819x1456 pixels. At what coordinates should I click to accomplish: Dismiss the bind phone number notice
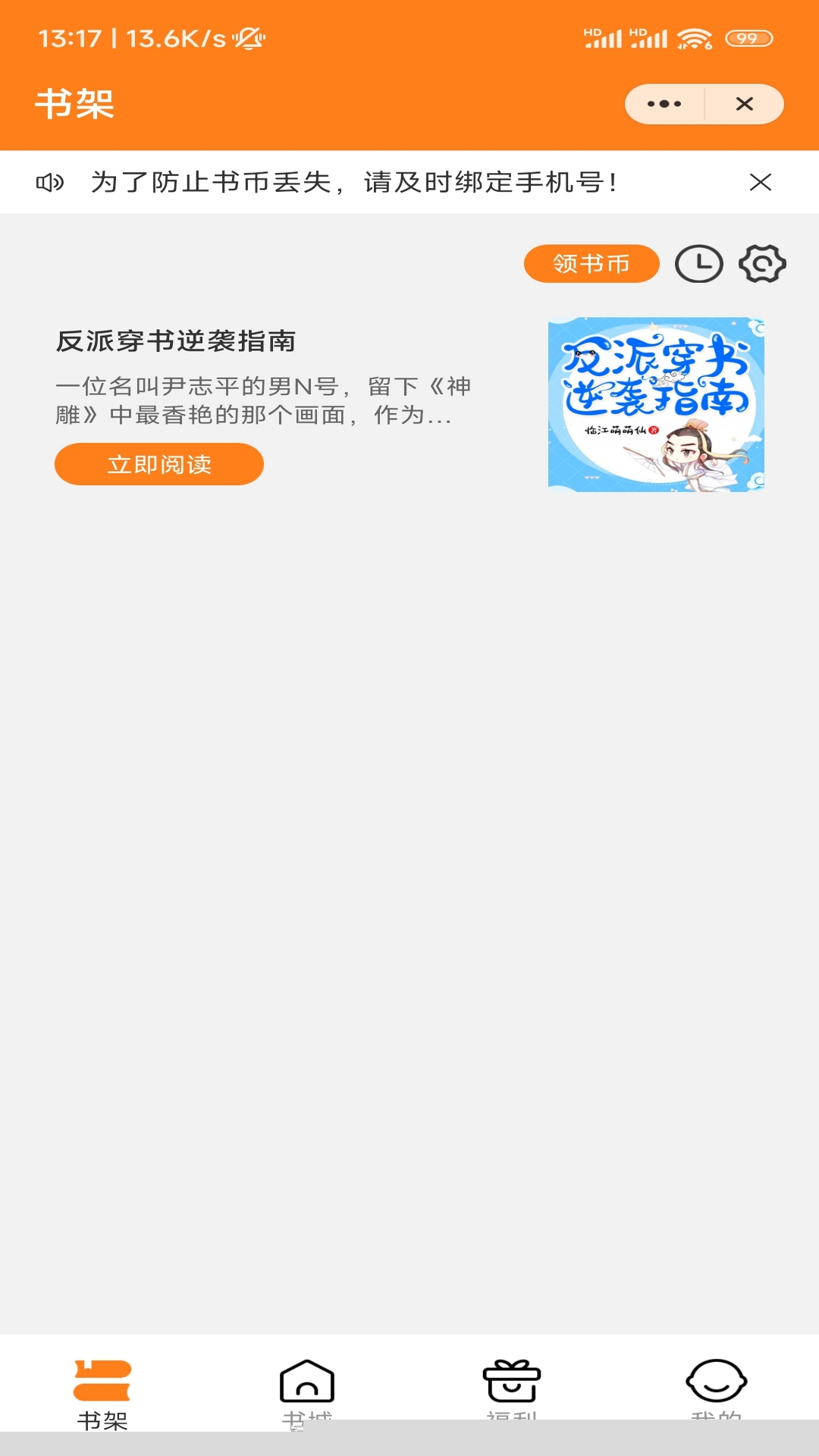(x=760, y=182)
